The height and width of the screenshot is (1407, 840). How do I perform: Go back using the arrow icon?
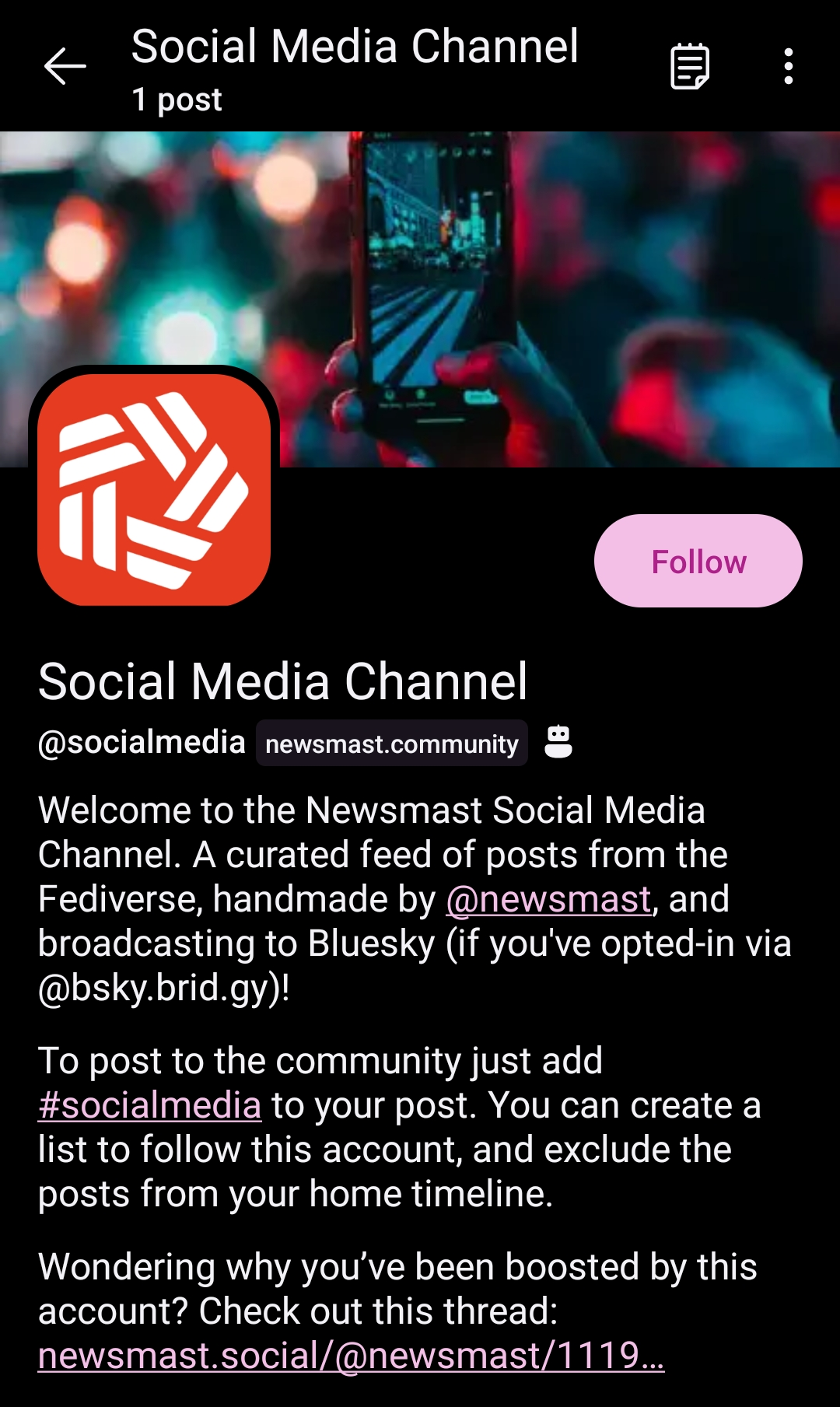tap(65, 66)
